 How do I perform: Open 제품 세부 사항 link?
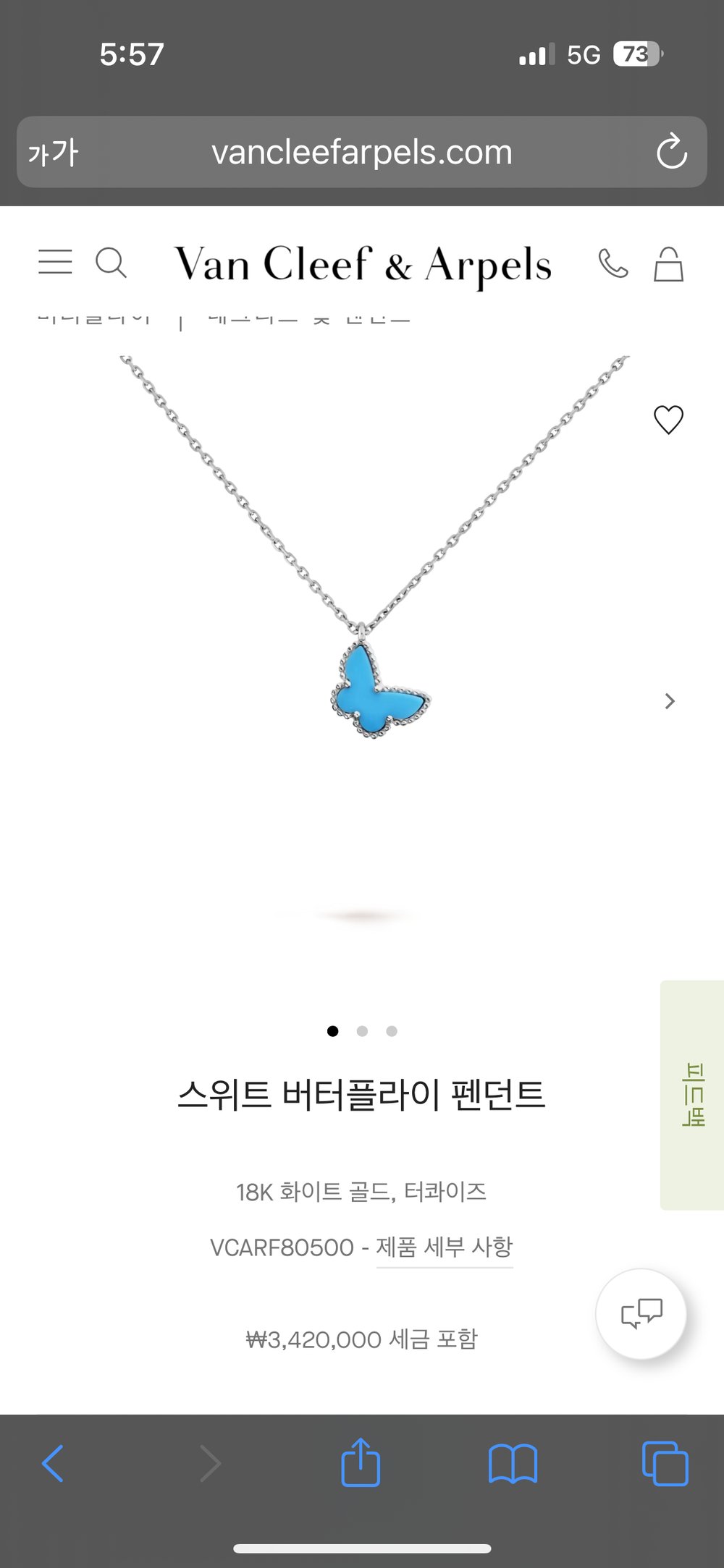pos(445,1247)
